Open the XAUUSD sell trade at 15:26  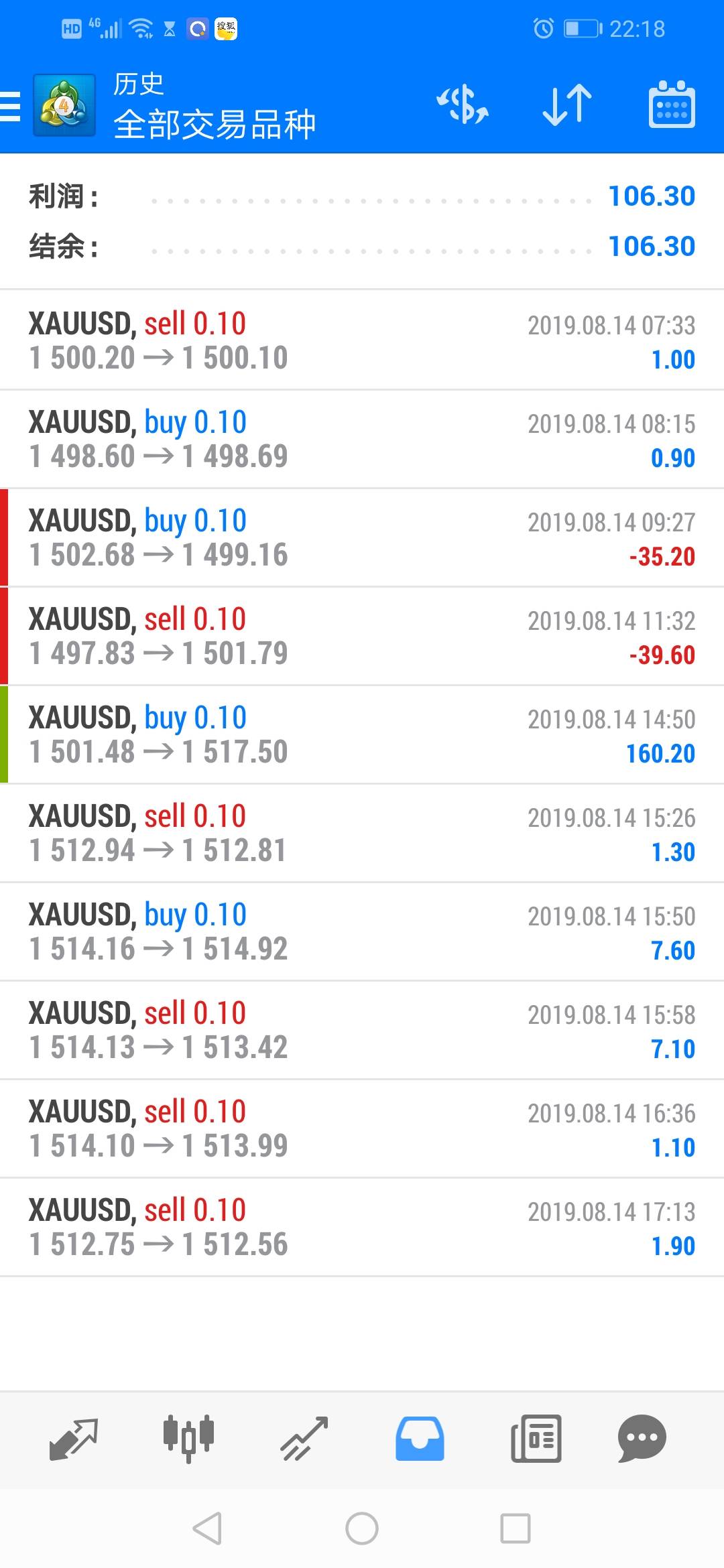click(362, 833)
